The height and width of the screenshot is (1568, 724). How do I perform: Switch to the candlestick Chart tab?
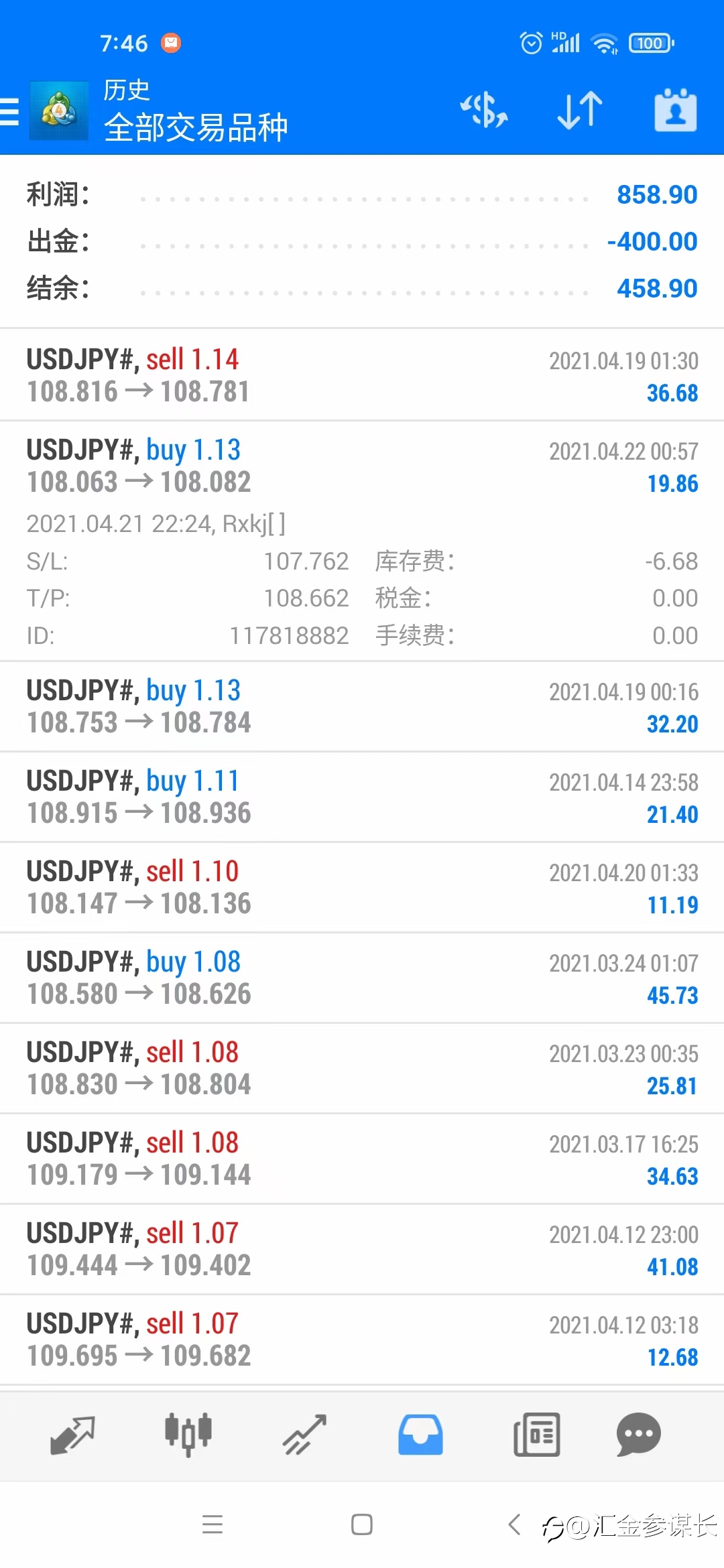pos(188,1435)
